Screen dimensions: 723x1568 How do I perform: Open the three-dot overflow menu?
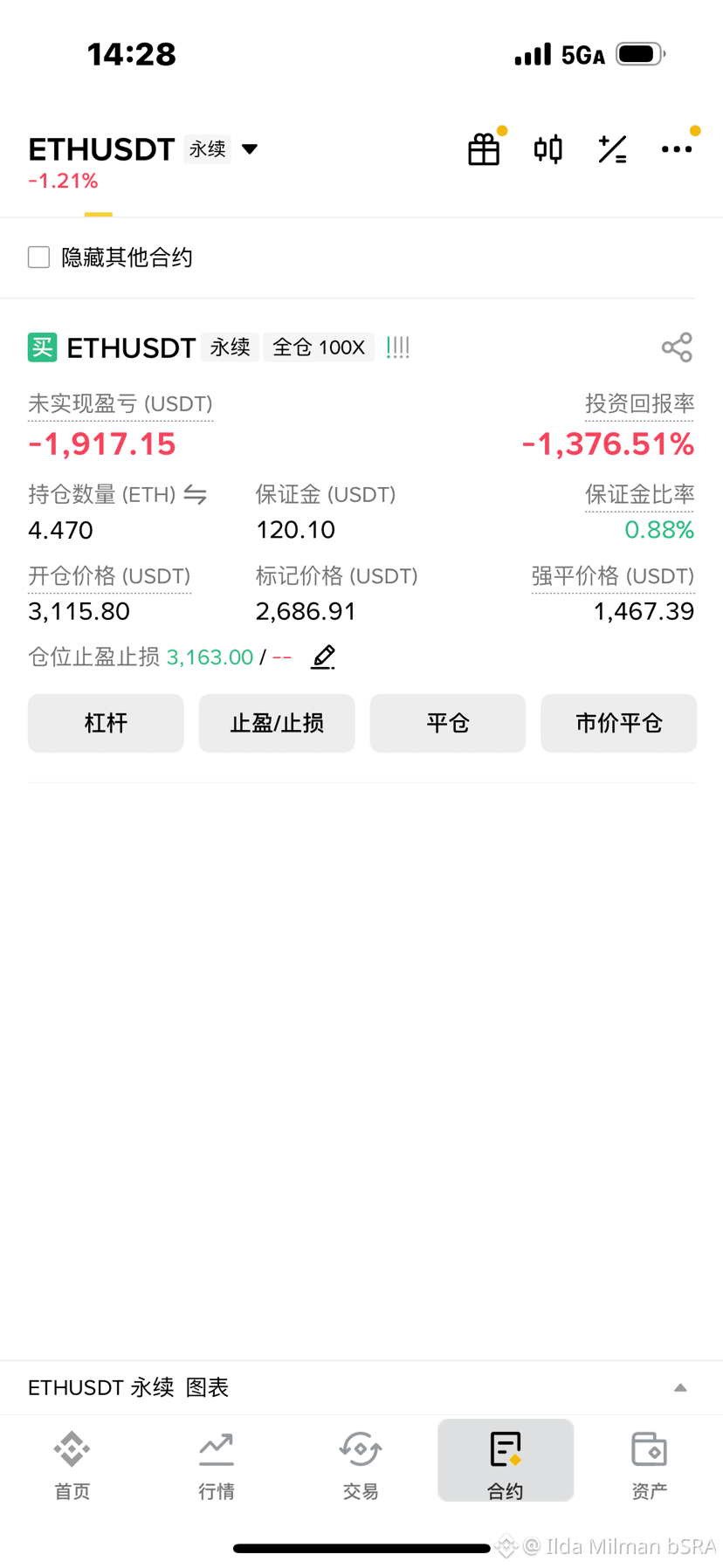coord(677,149)
